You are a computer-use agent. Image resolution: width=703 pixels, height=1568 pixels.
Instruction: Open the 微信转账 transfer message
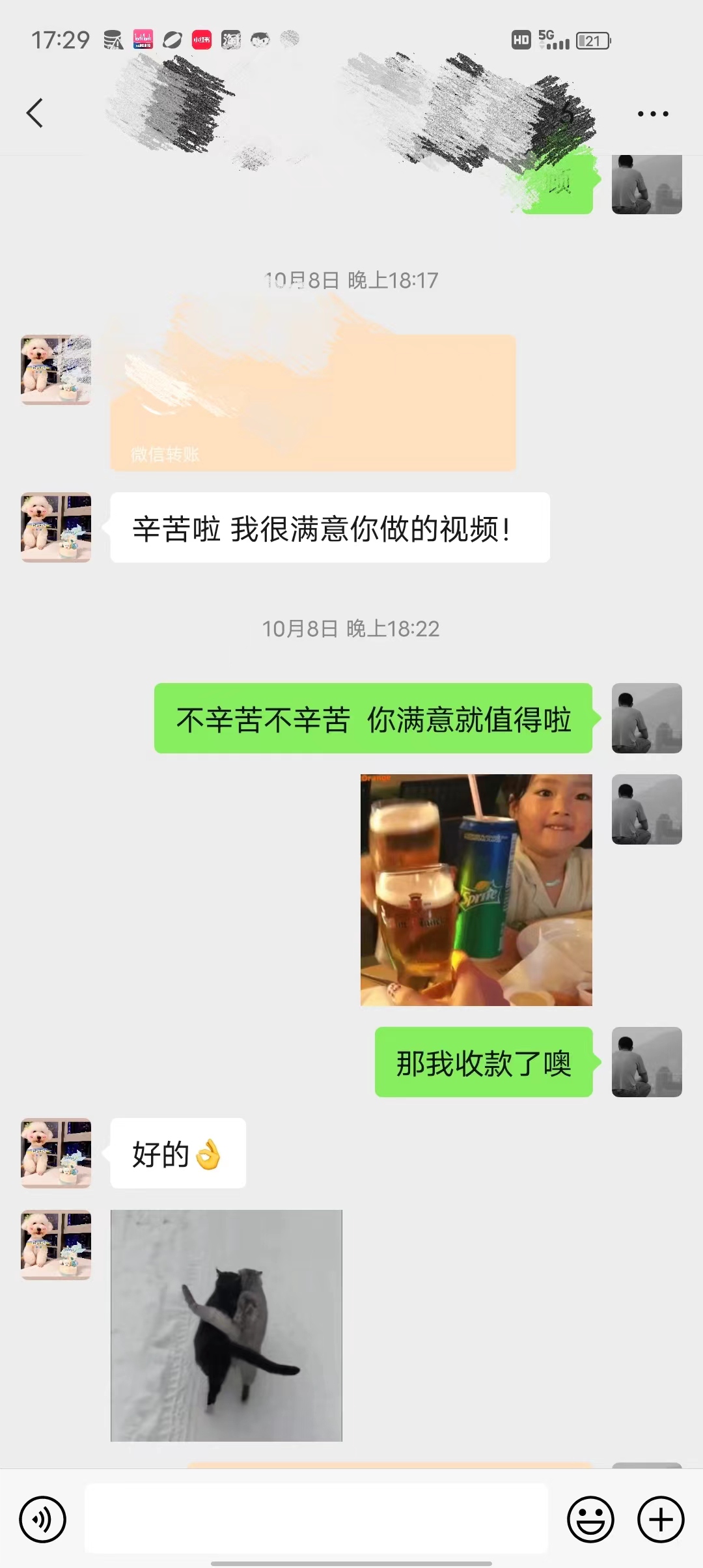[x=313, y=403]
